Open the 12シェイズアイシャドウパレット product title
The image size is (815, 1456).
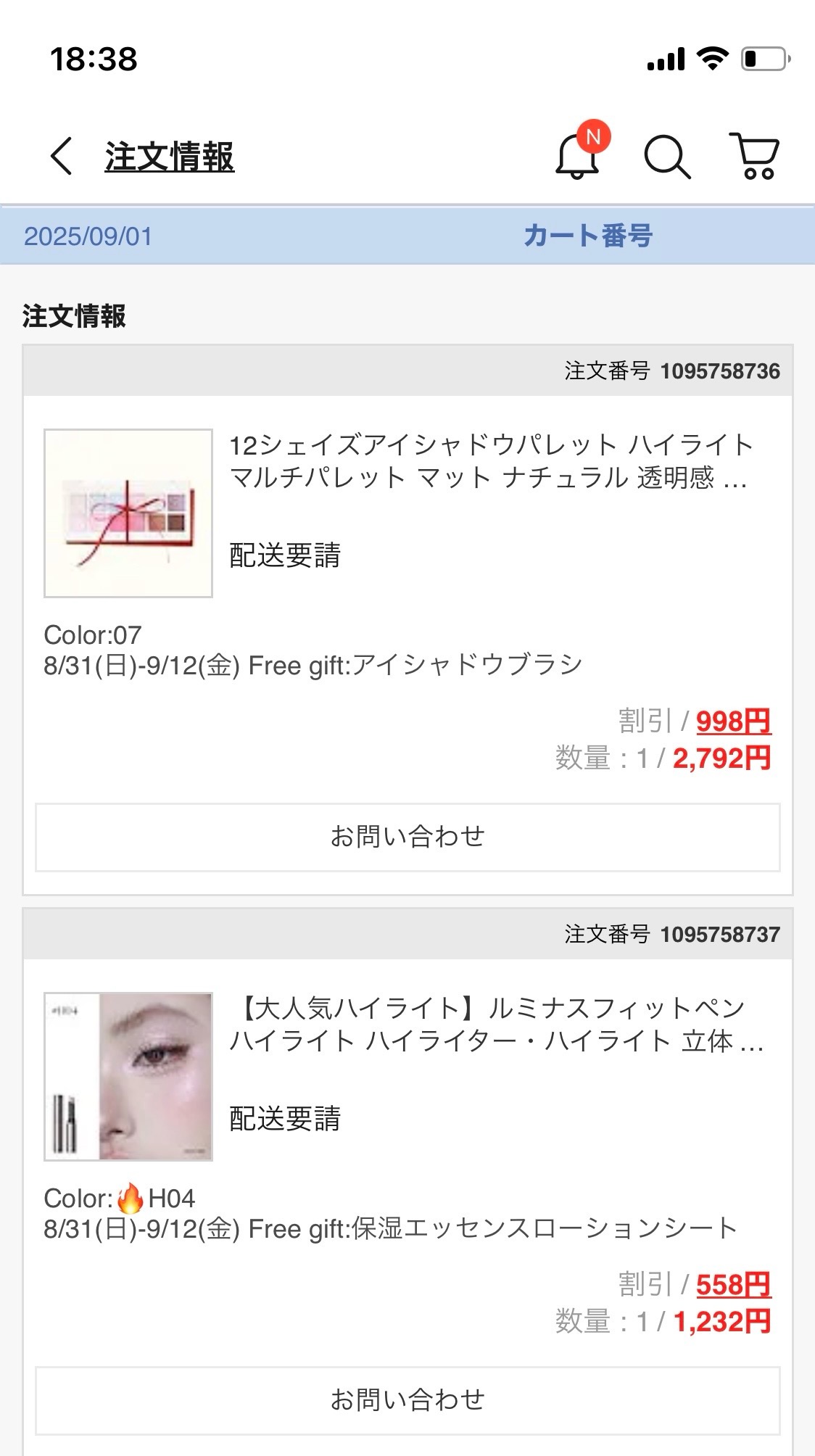tap(492, 461)
